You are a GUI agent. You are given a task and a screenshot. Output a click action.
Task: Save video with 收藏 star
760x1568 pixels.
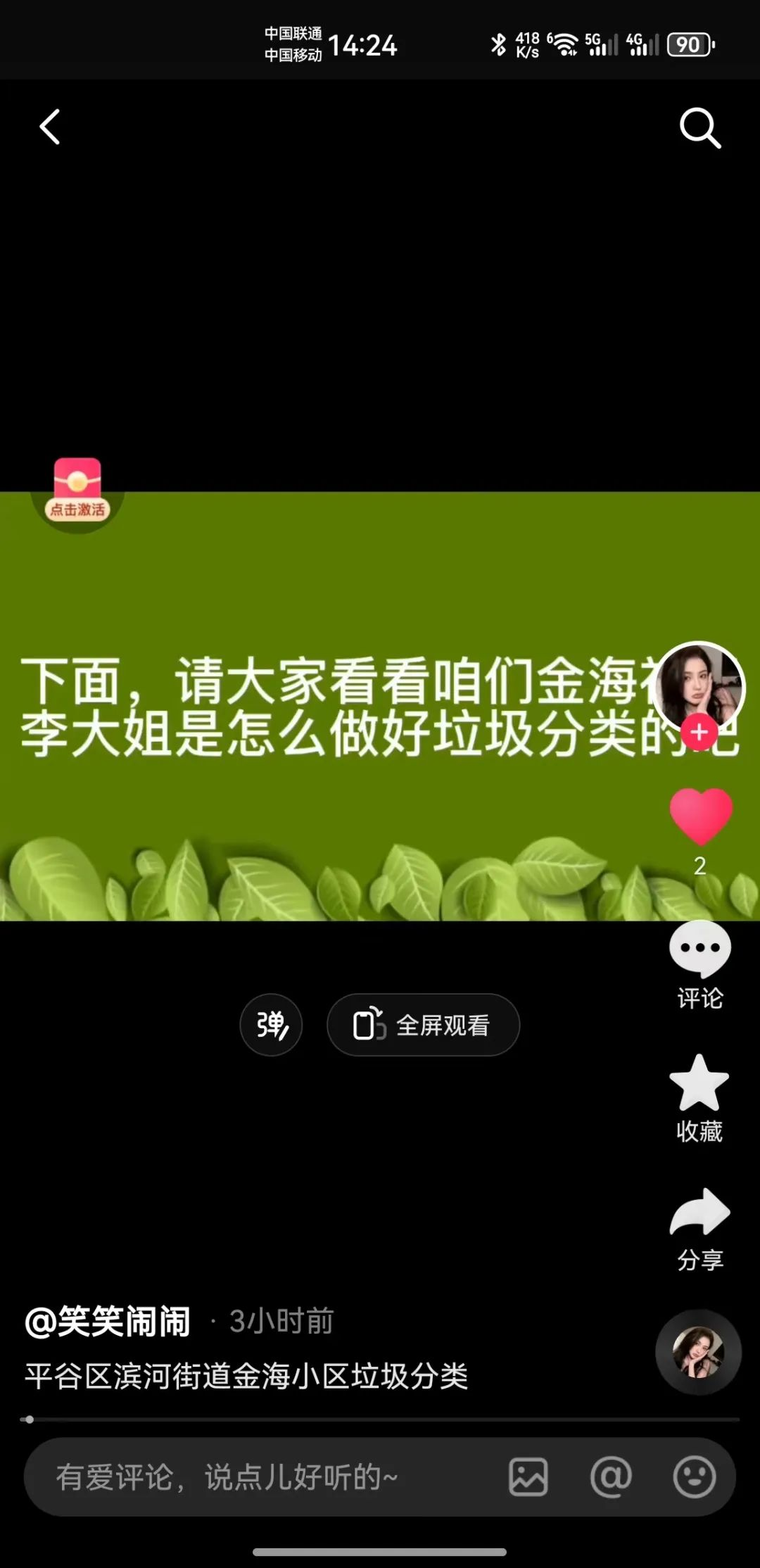tap(699, 1098)
